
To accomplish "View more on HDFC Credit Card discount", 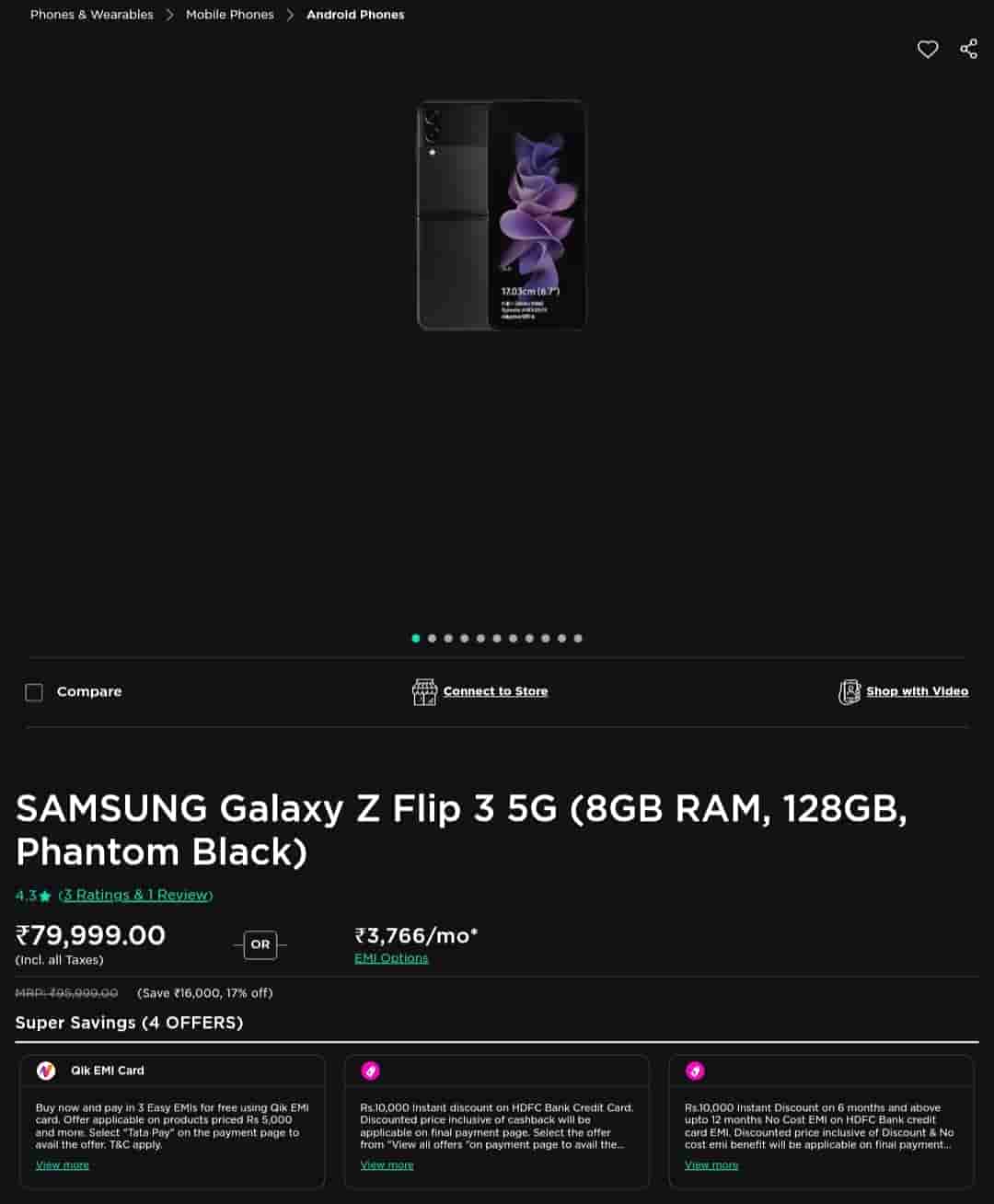I will (x=387, y=1165).
